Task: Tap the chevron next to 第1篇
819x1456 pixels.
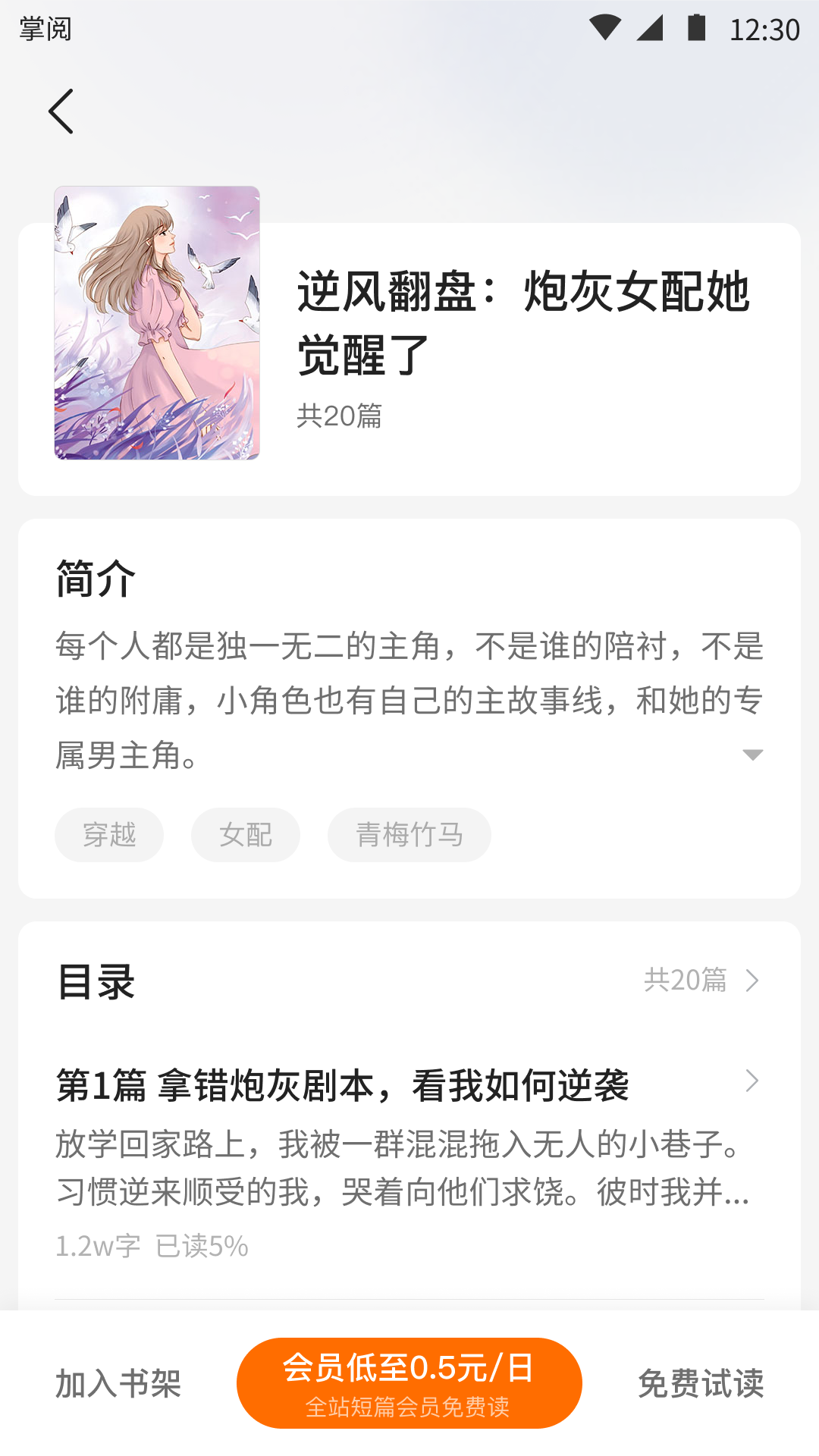Action: pyautogui.click(x=752, y=1080)
